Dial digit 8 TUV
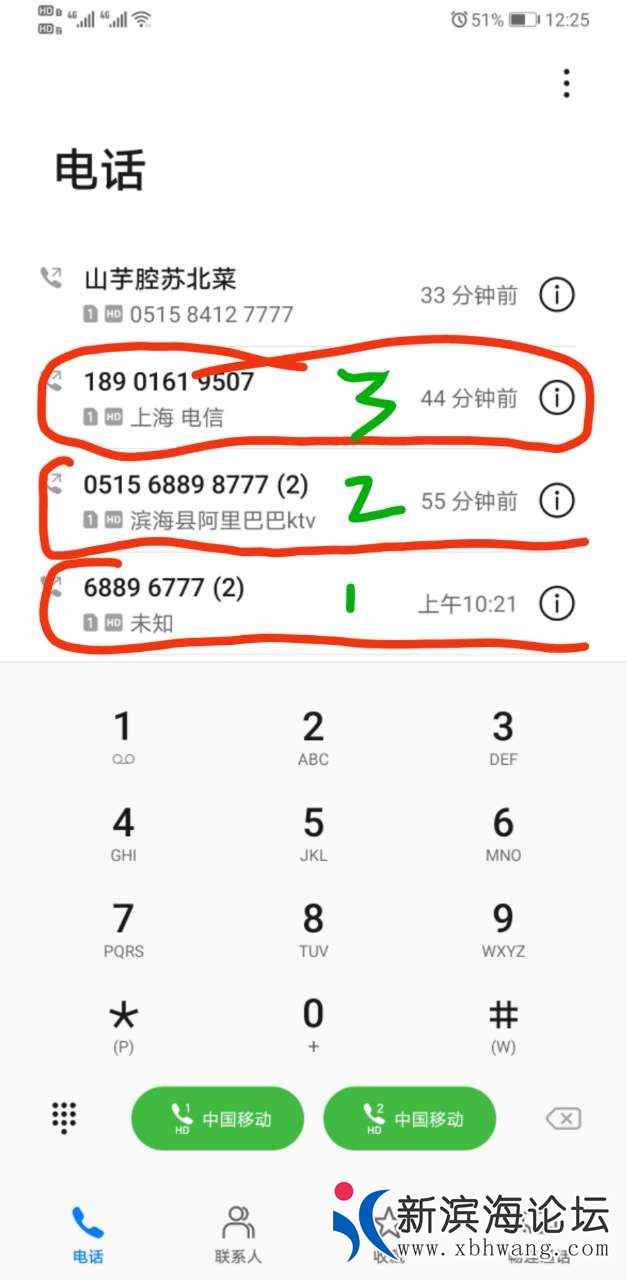Screen dimensions: 627x1280 313,930
